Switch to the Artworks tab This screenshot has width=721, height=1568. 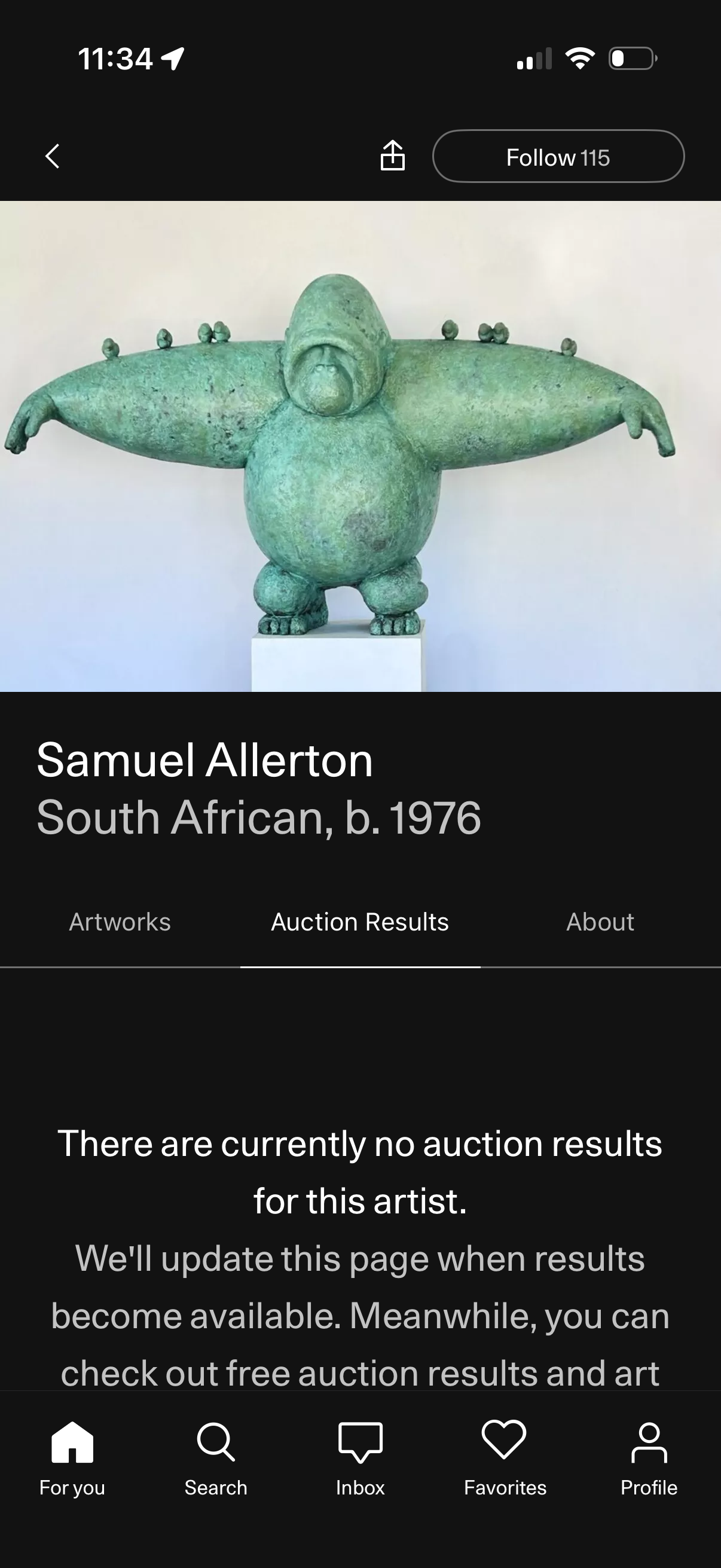click(120, 922)
